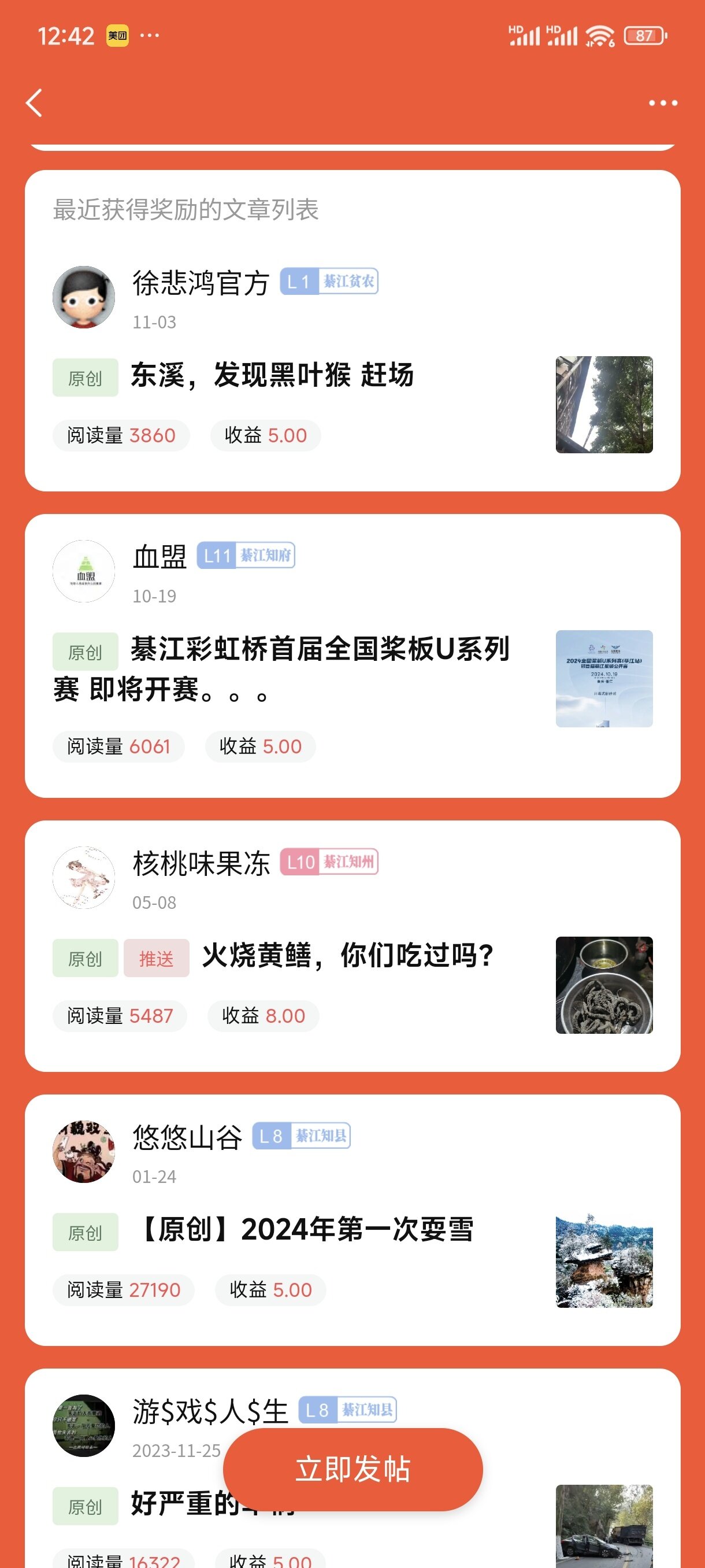The height and width of the screenshot is (1568, 705).
Task: View 徐悲鸿官方's profile avatar
Action: click(84, 297)
